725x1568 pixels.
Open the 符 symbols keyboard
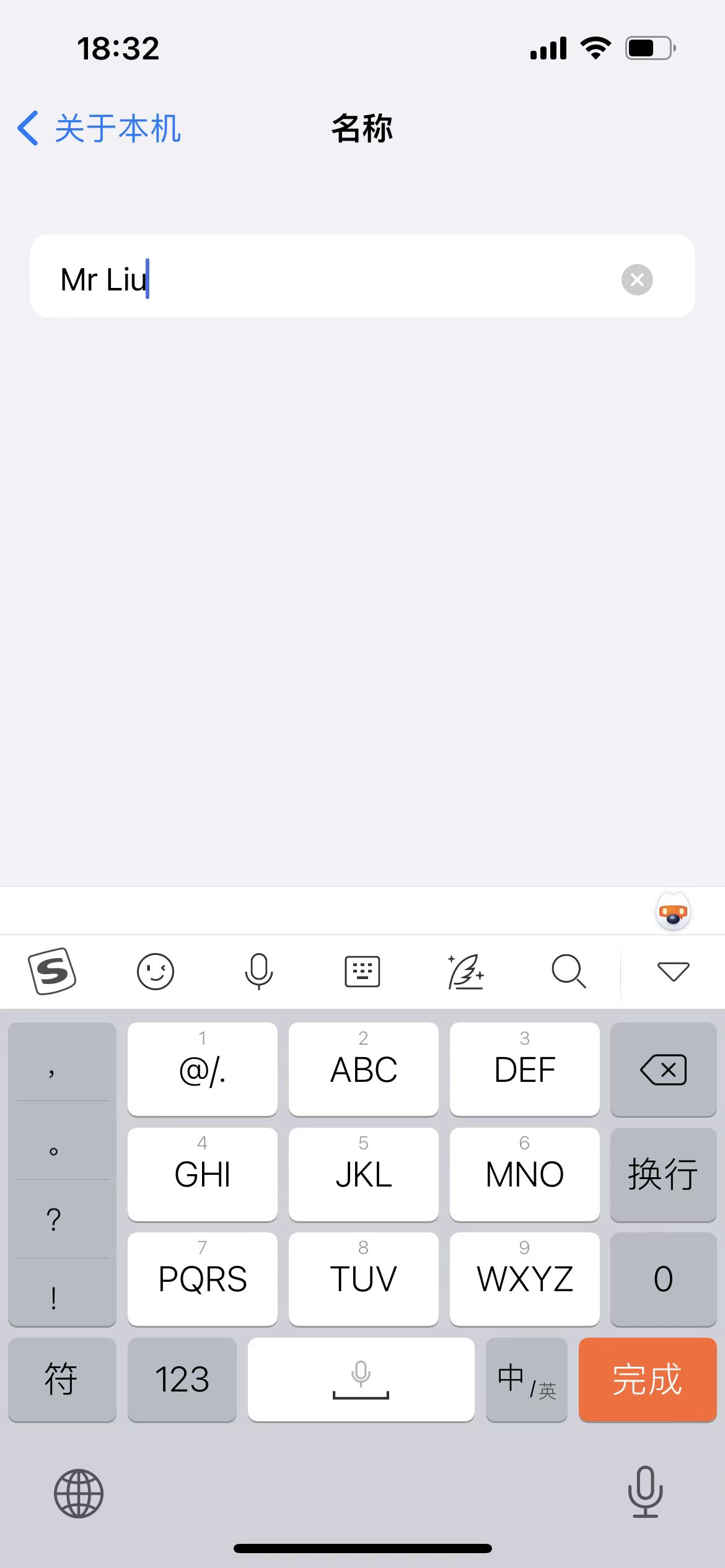(x=61, y=1379)
